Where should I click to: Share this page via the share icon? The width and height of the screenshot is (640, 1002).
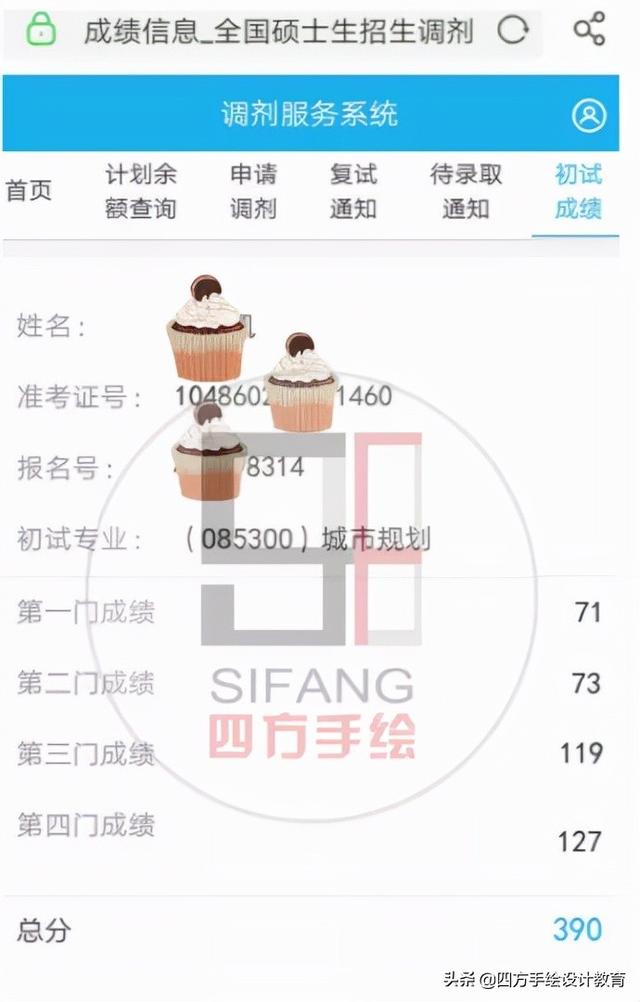coord(590,30)
